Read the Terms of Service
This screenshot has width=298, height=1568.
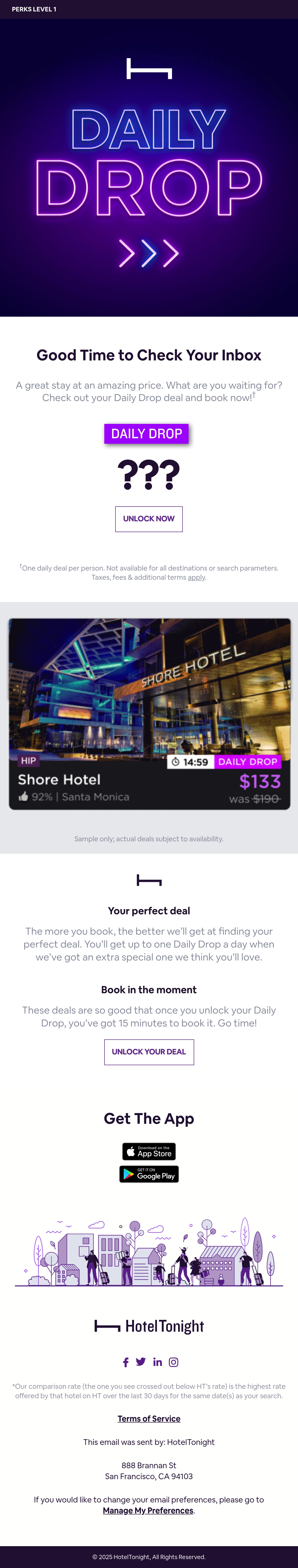[149, 1418]
